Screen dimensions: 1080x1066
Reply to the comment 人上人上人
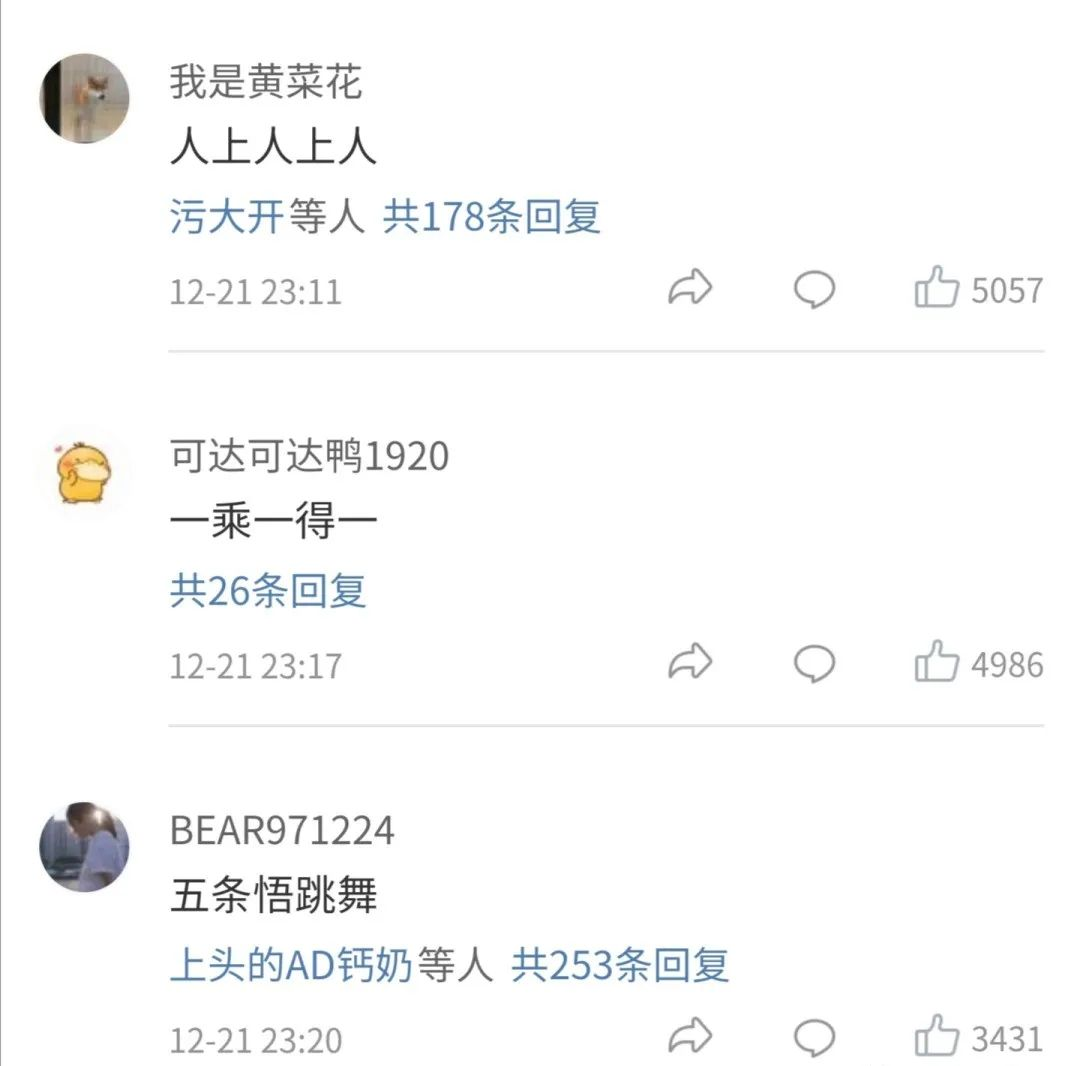click(x=814, y=290)
